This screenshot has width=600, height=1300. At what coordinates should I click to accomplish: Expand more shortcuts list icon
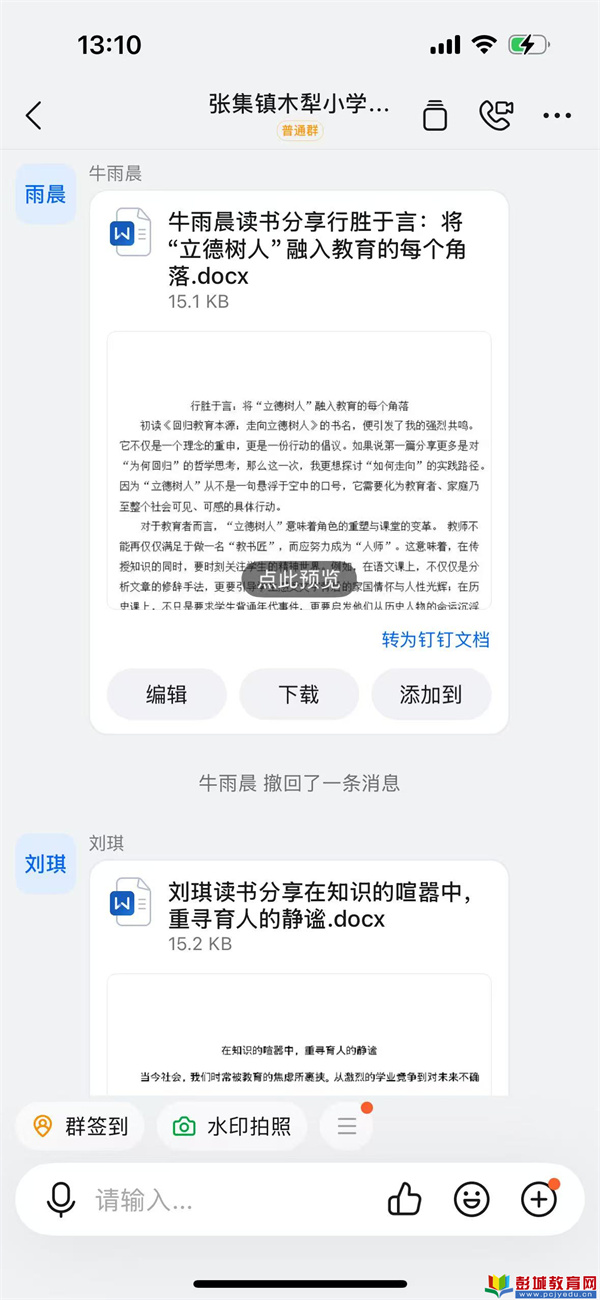pyautogui.click(x=346, y=1127)
